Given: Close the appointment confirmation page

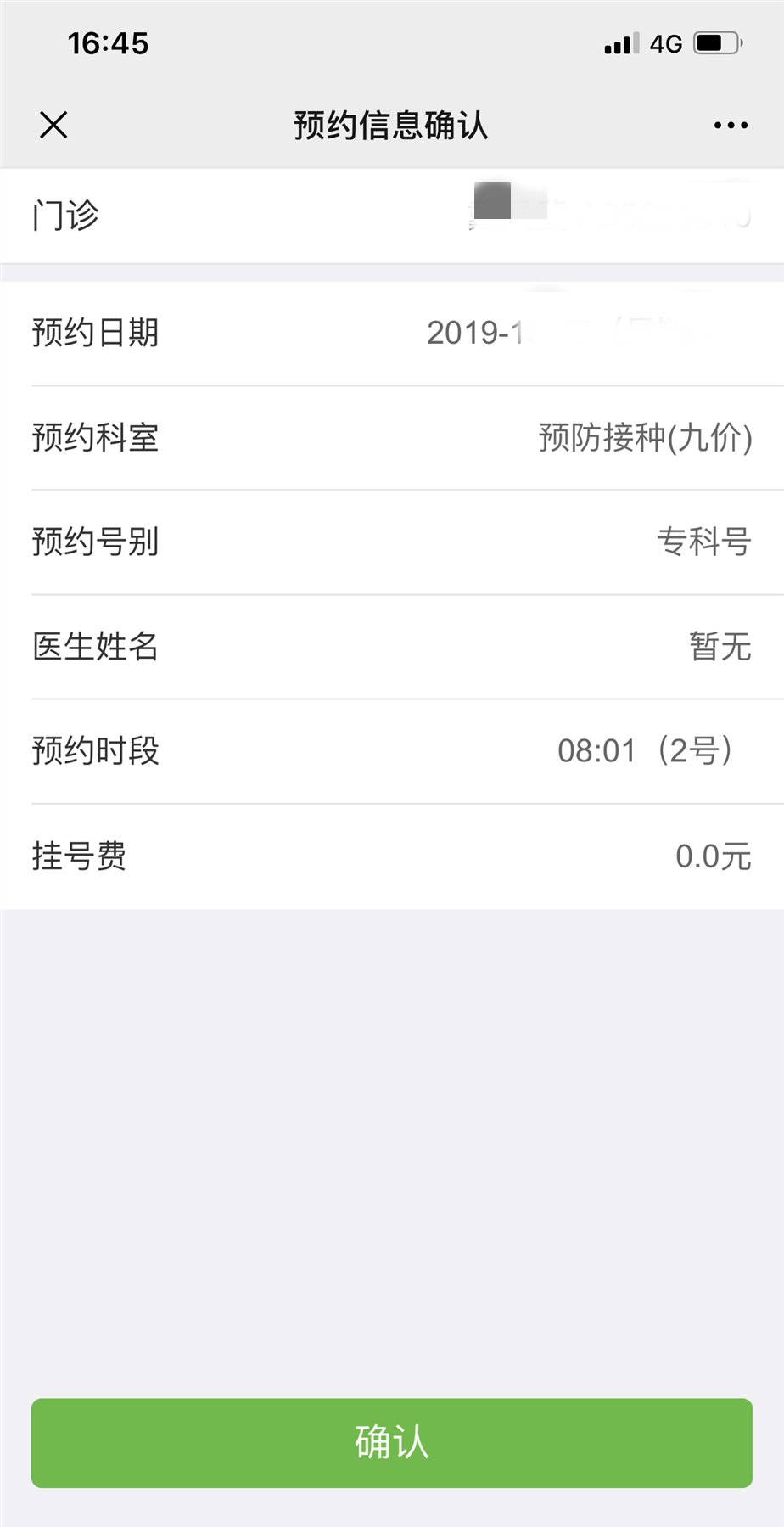Looking at the screenshot, I should [53, 126].
